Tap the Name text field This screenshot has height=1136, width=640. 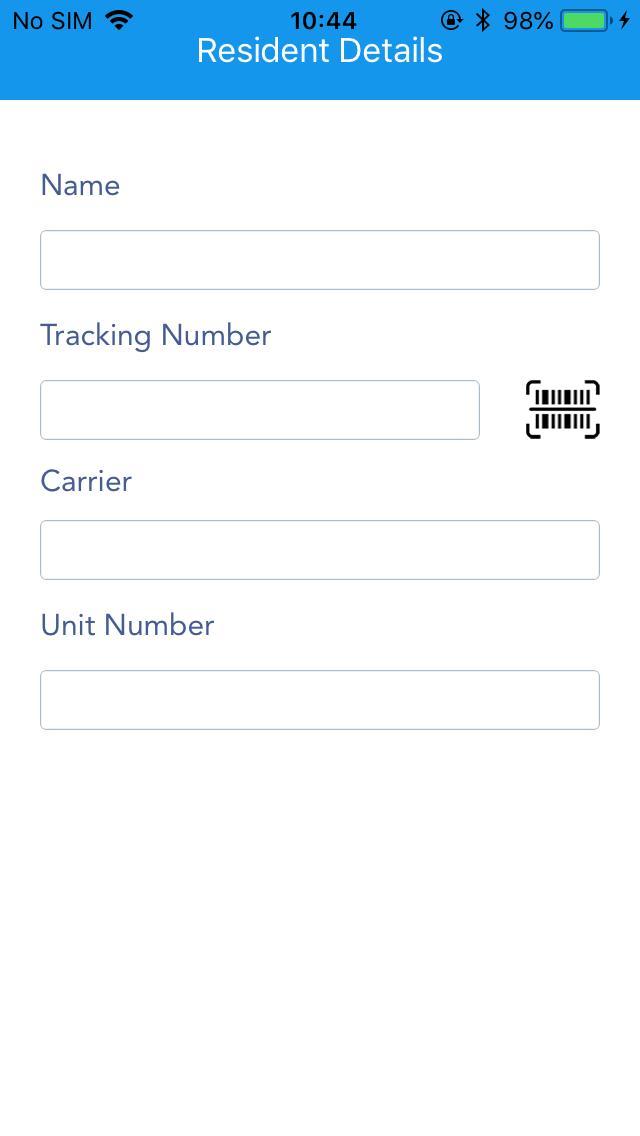click(320, 260)
